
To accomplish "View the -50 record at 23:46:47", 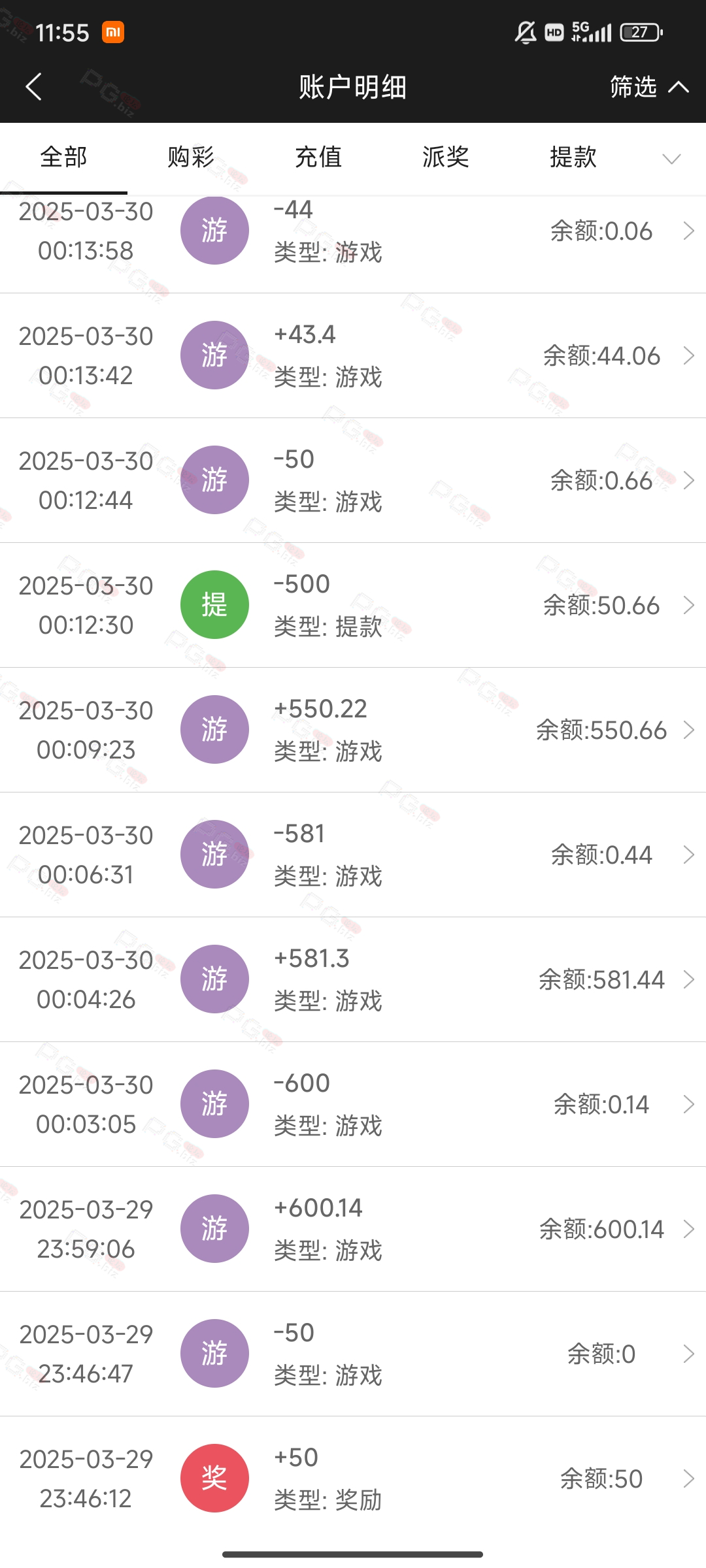I will click(x=353, y=1354).
